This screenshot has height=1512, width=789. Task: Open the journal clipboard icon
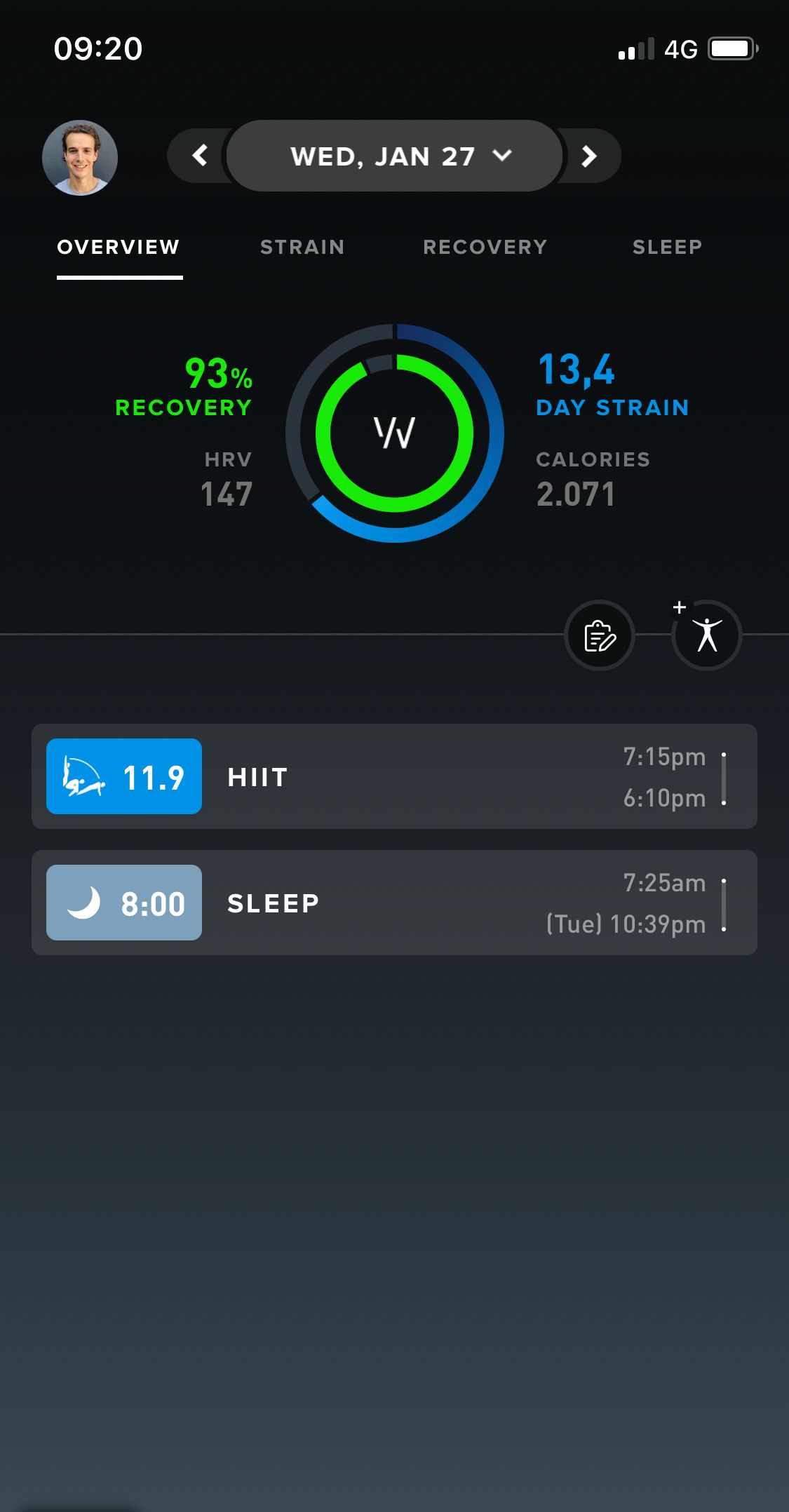coord(600,635)
